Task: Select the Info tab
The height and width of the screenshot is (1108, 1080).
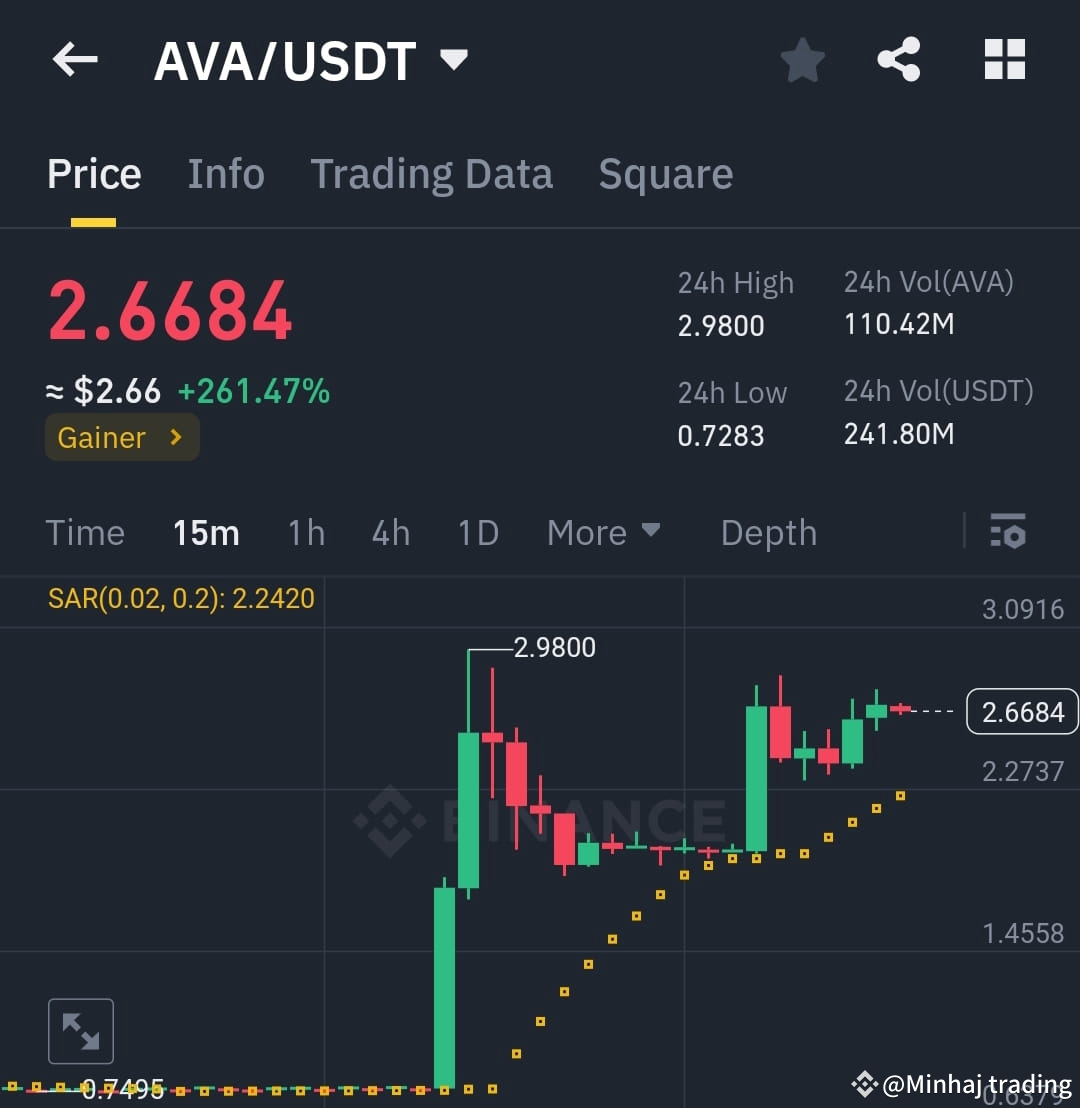Action: (x=225, y=173)
